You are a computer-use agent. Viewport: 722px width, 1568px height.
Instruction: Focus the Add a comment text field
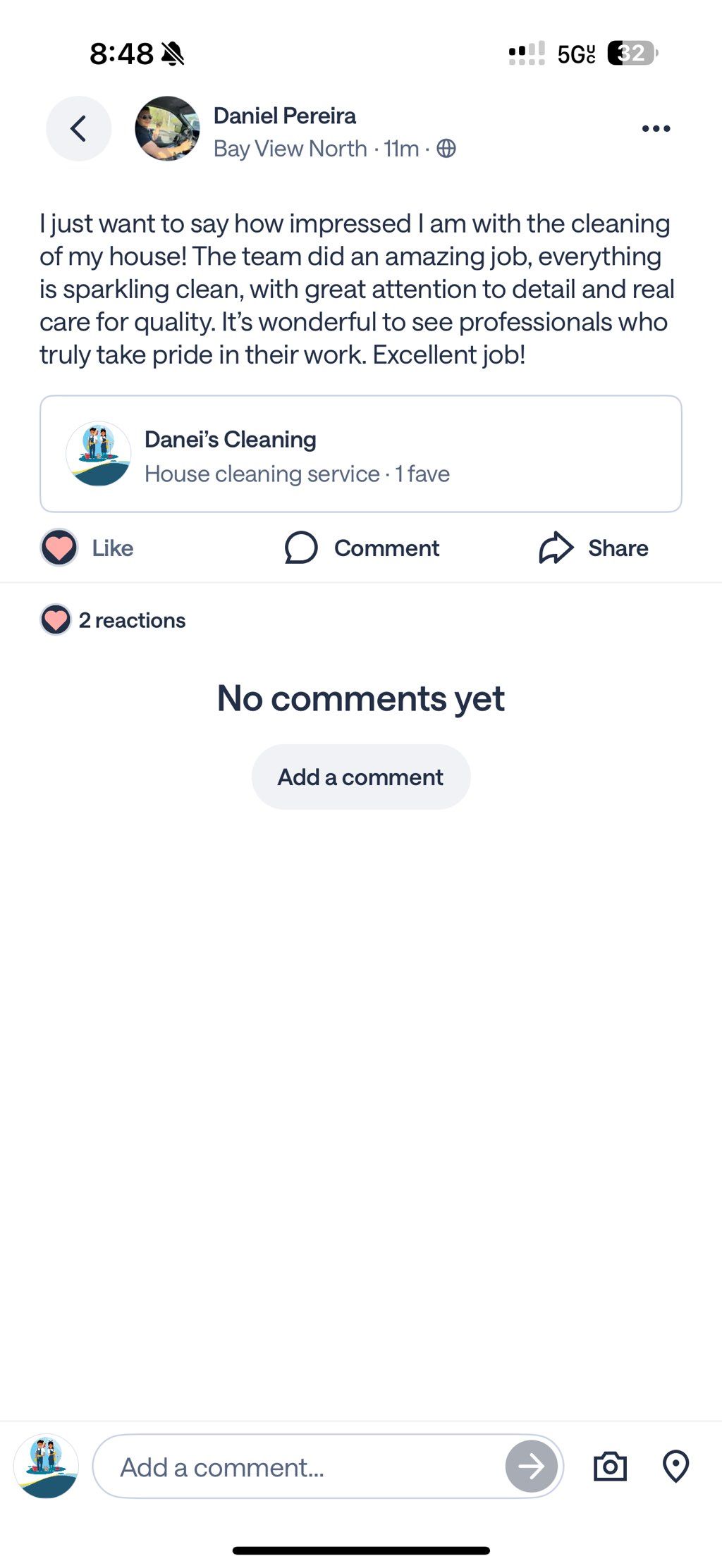296,1467
